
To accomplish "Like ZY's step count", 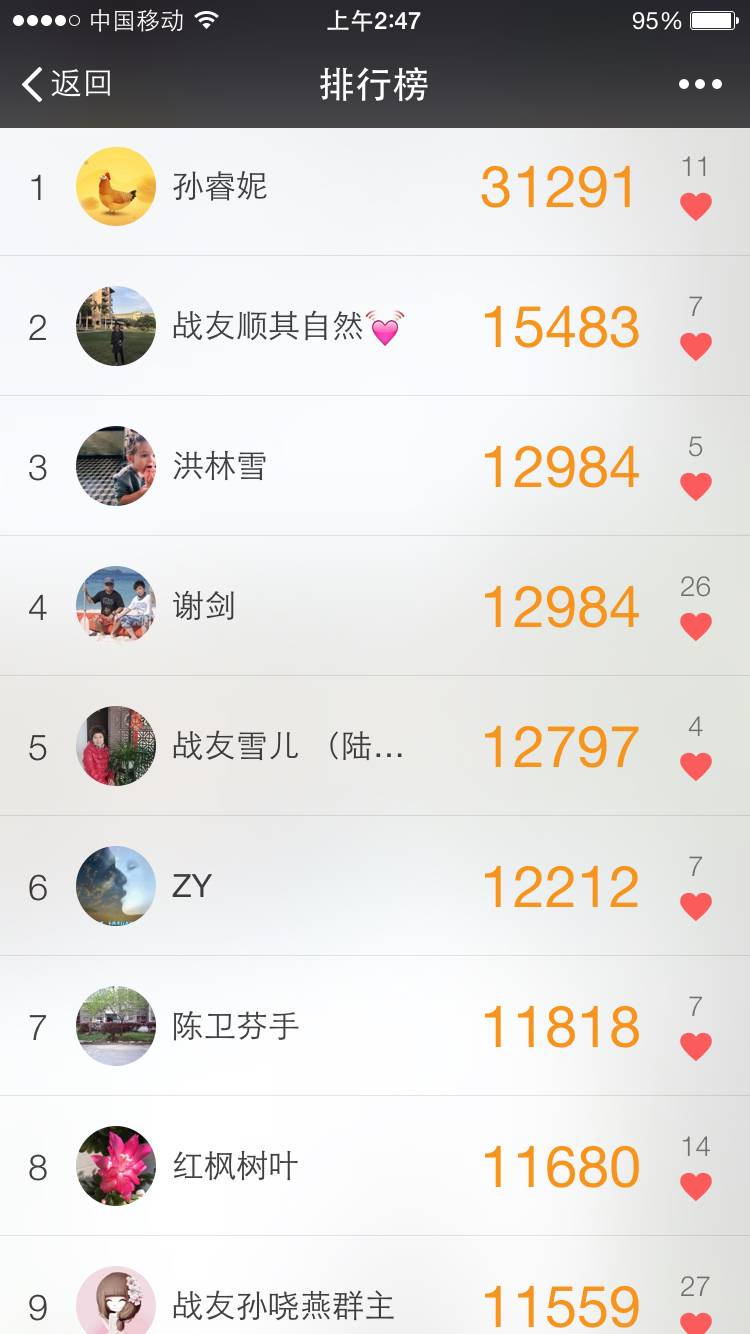I will 695,906.
